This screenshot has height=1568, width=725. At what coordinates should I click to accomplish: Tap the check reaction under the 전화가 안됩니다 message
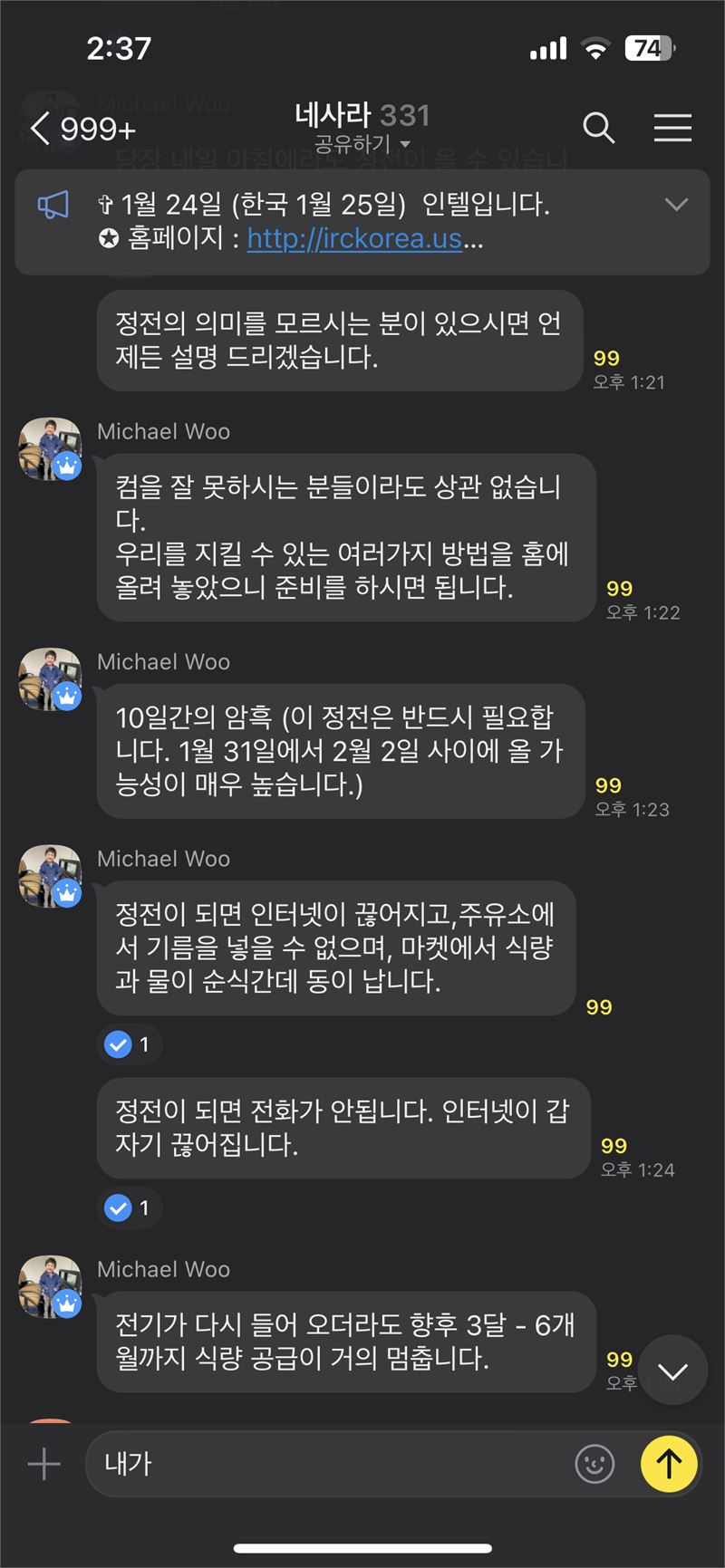(x=129, y=1207)
